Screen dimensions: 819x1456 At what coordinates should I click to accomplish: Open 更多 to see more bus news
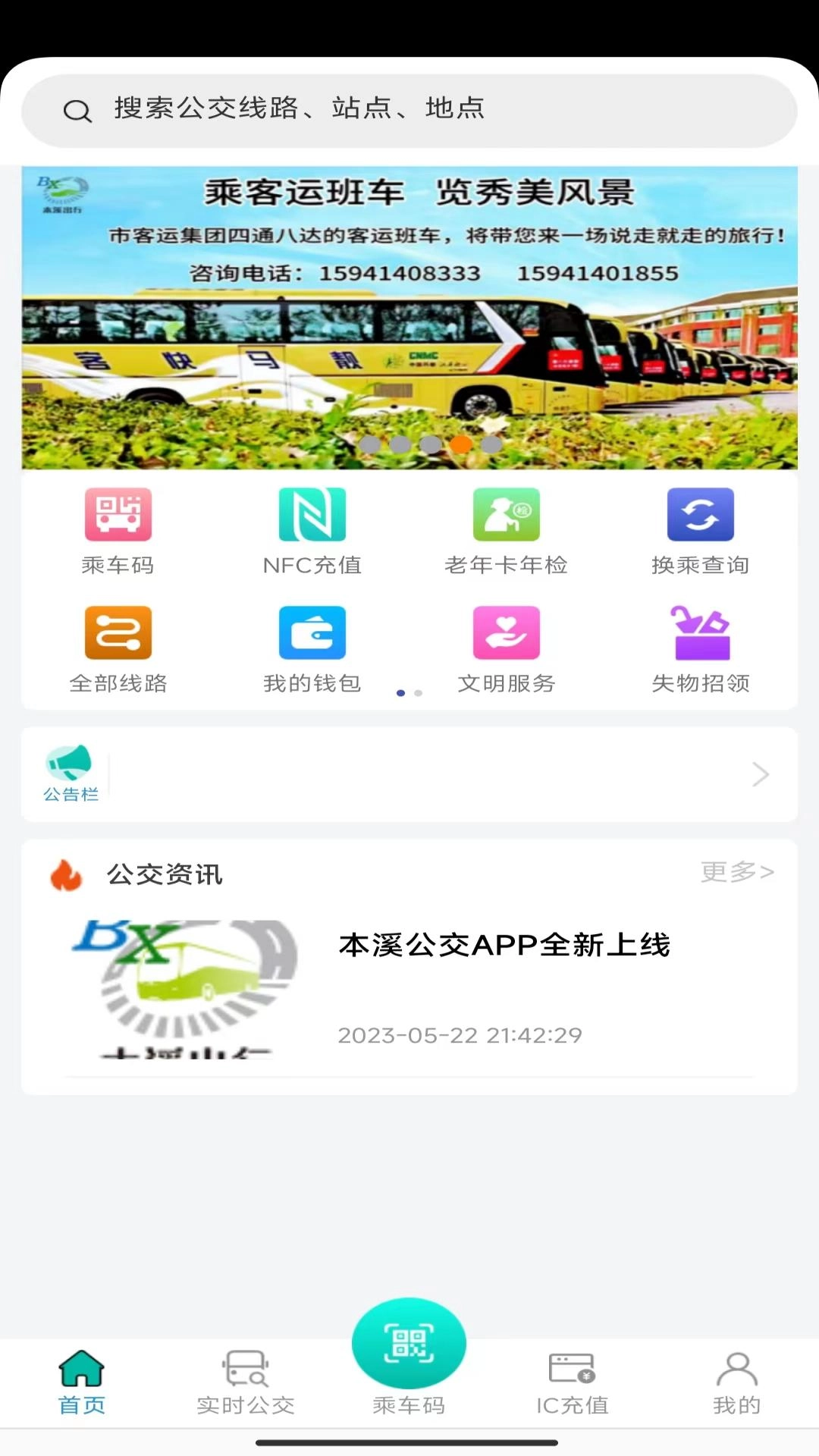click(x=737, y=872)
